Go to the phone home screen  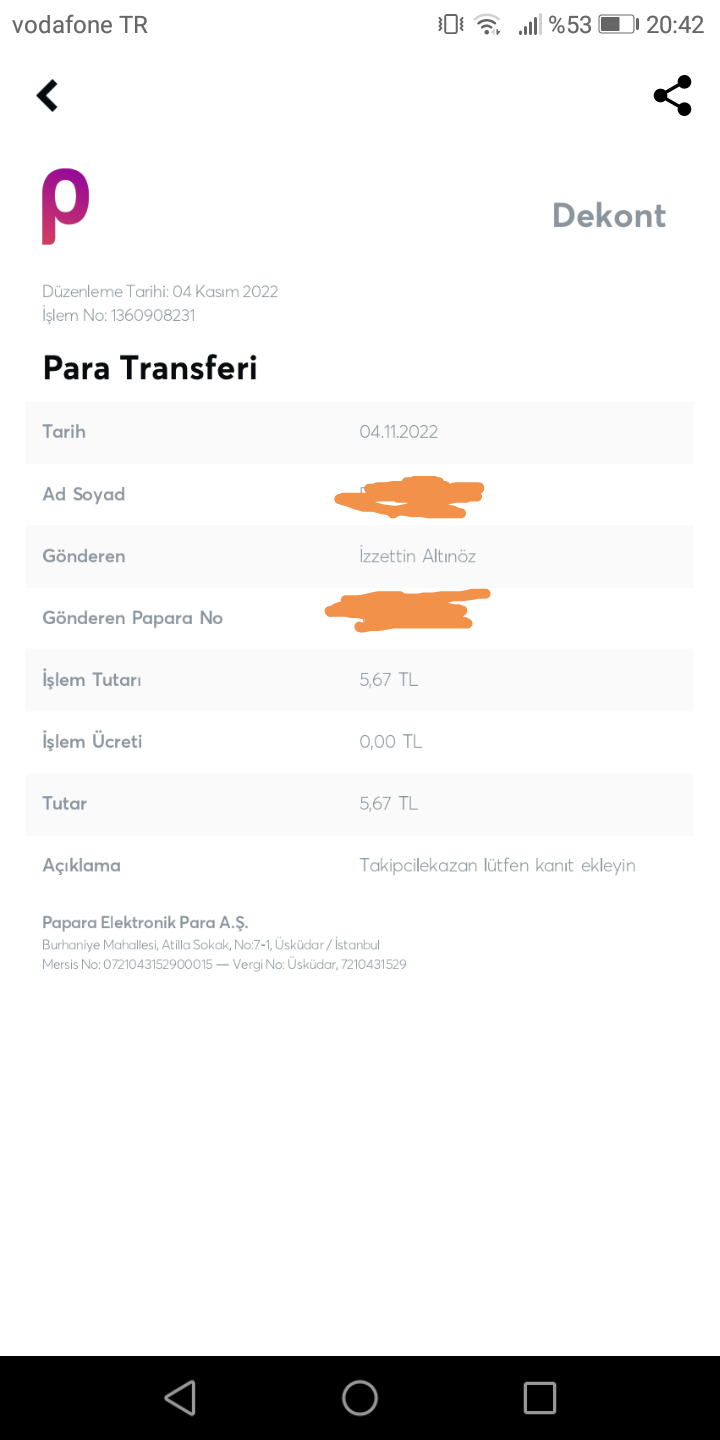coord(360,1397)
